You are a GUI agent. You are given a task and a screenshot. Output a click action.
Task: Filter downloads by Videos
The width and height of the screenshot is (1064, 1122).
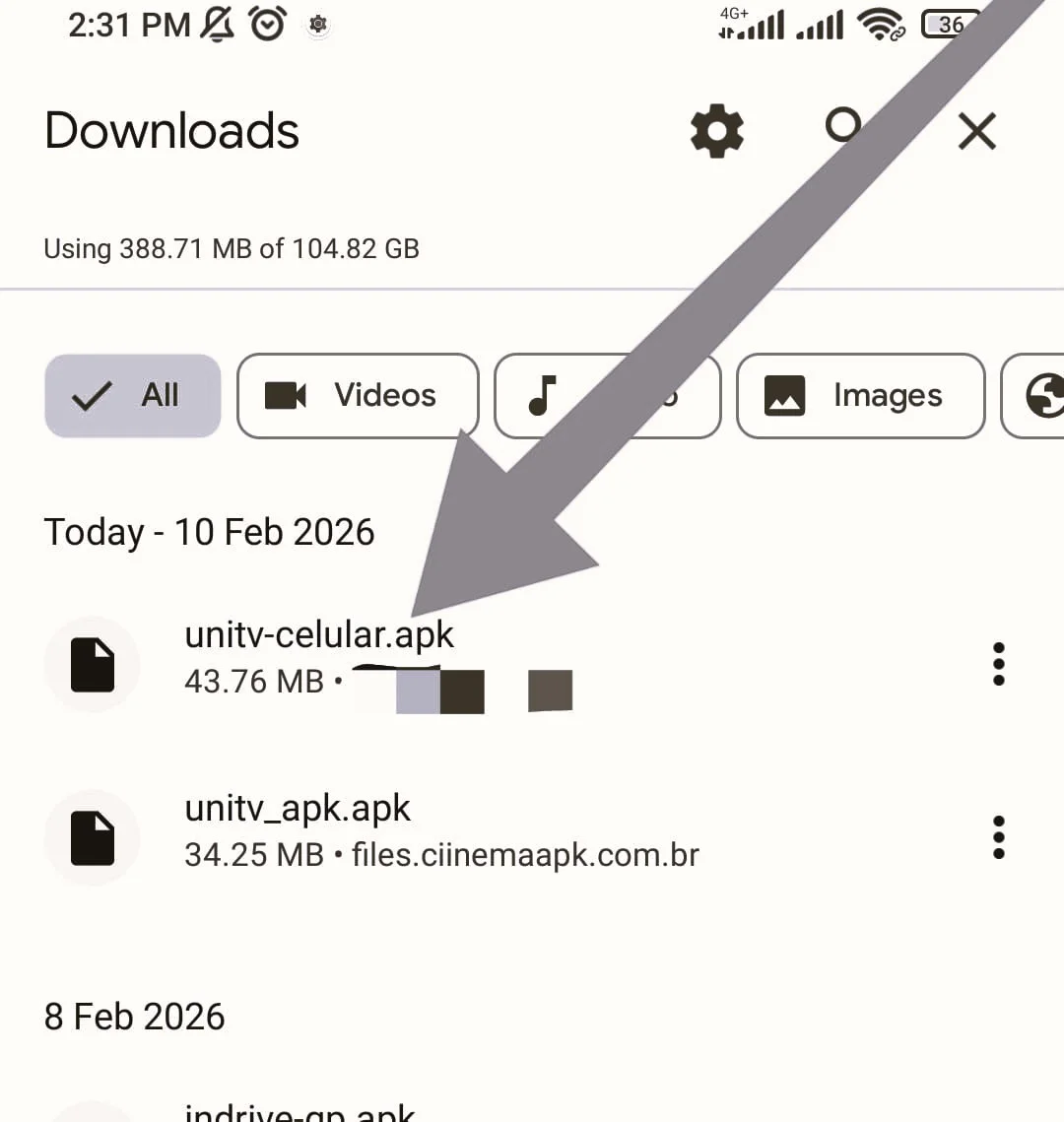pos(358,395)
